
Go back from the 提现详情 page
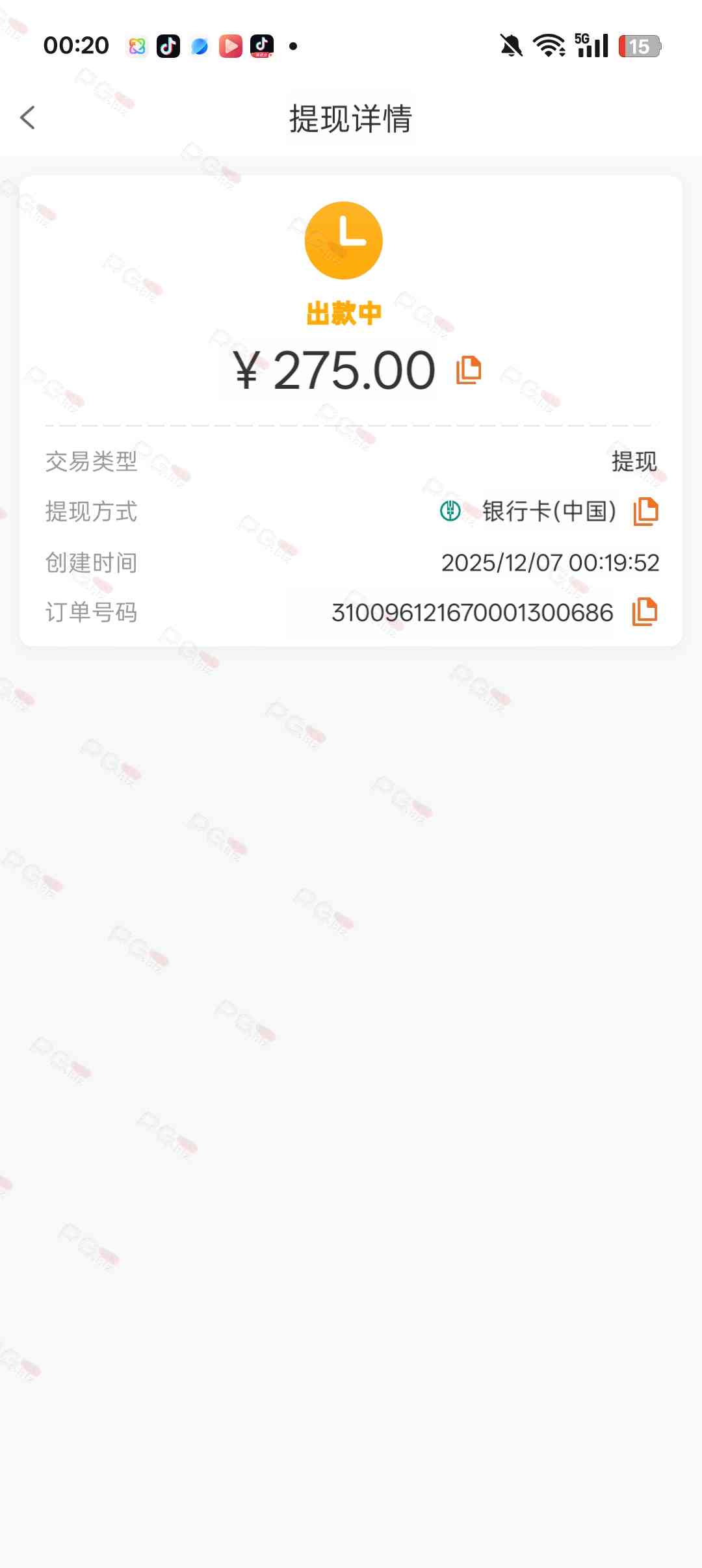[27, 118]
